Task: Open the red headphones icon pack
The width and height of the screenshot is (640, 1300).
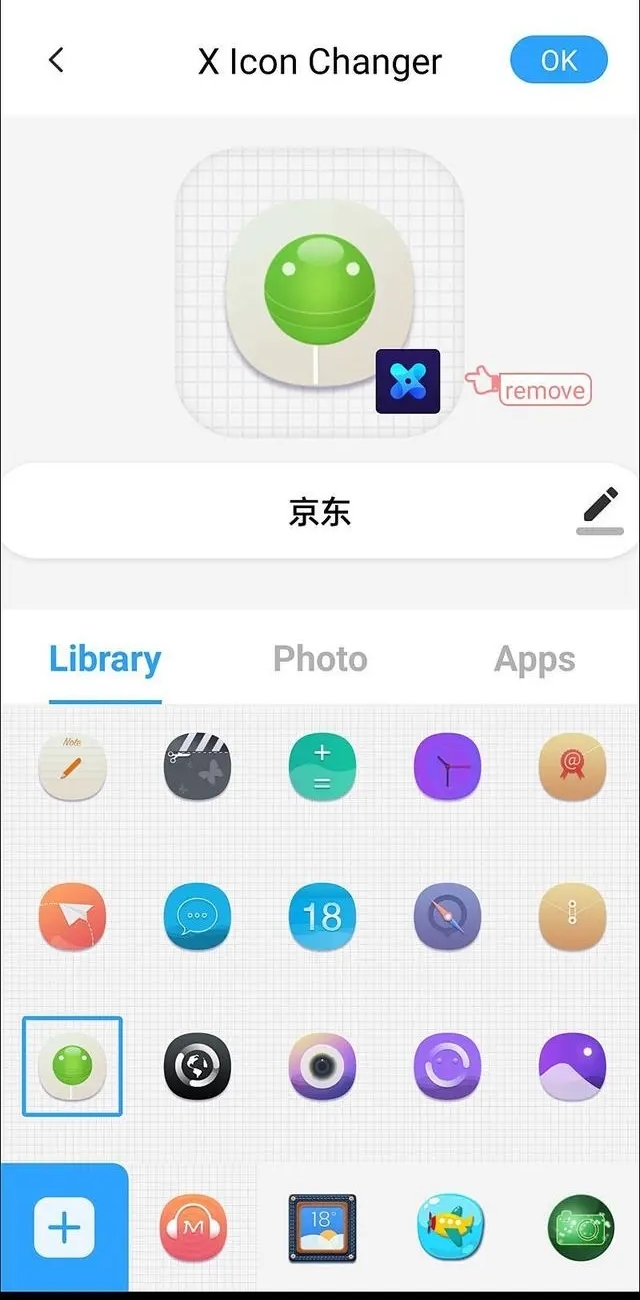Action: pos(193,1228)
